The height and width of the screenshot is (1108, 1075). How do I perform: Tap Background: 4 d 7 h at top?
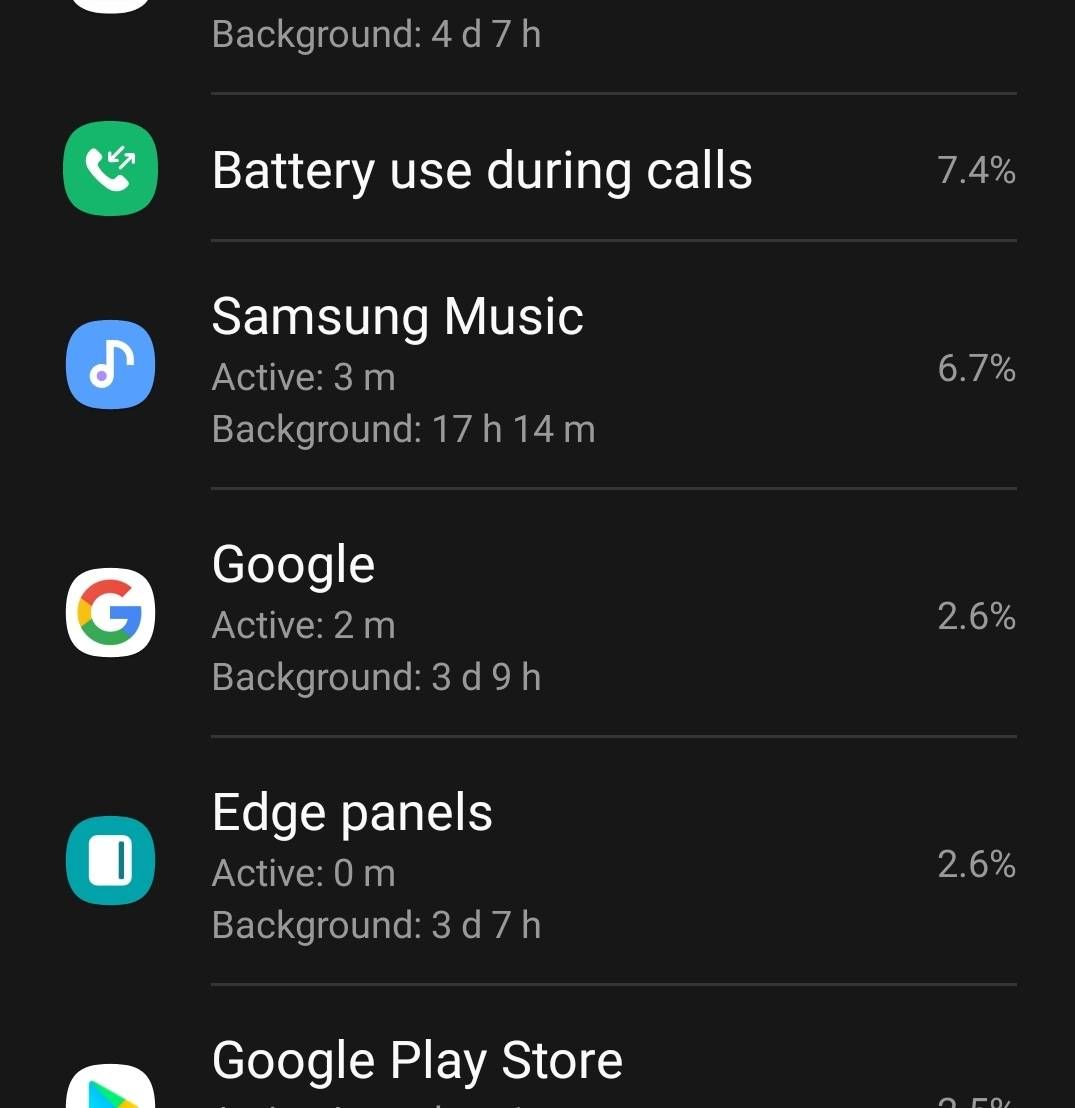coord(376,33)
